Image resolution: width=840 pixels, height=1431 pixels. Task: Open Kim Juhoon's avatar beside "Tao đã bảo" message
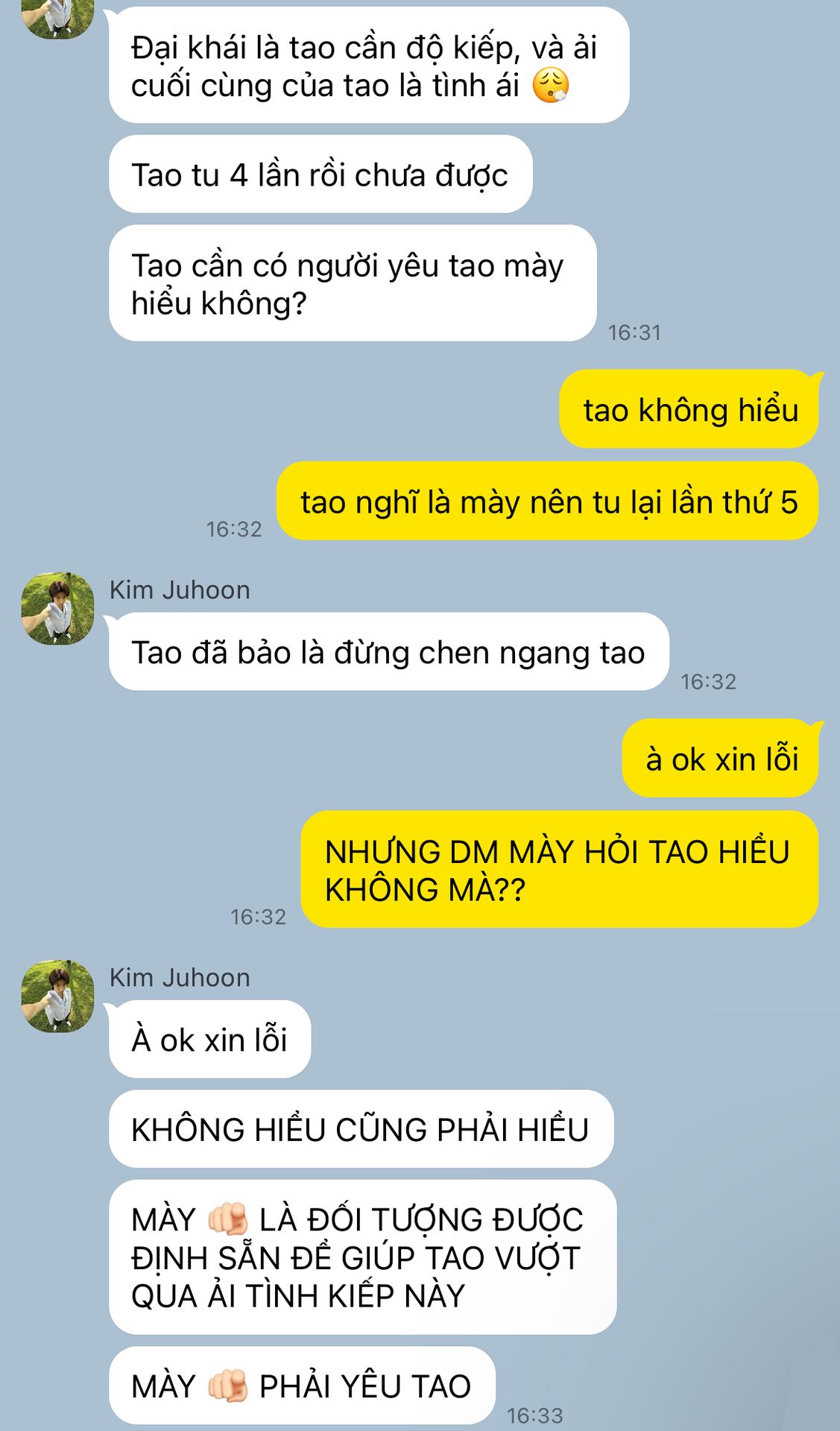click(57, 608)
